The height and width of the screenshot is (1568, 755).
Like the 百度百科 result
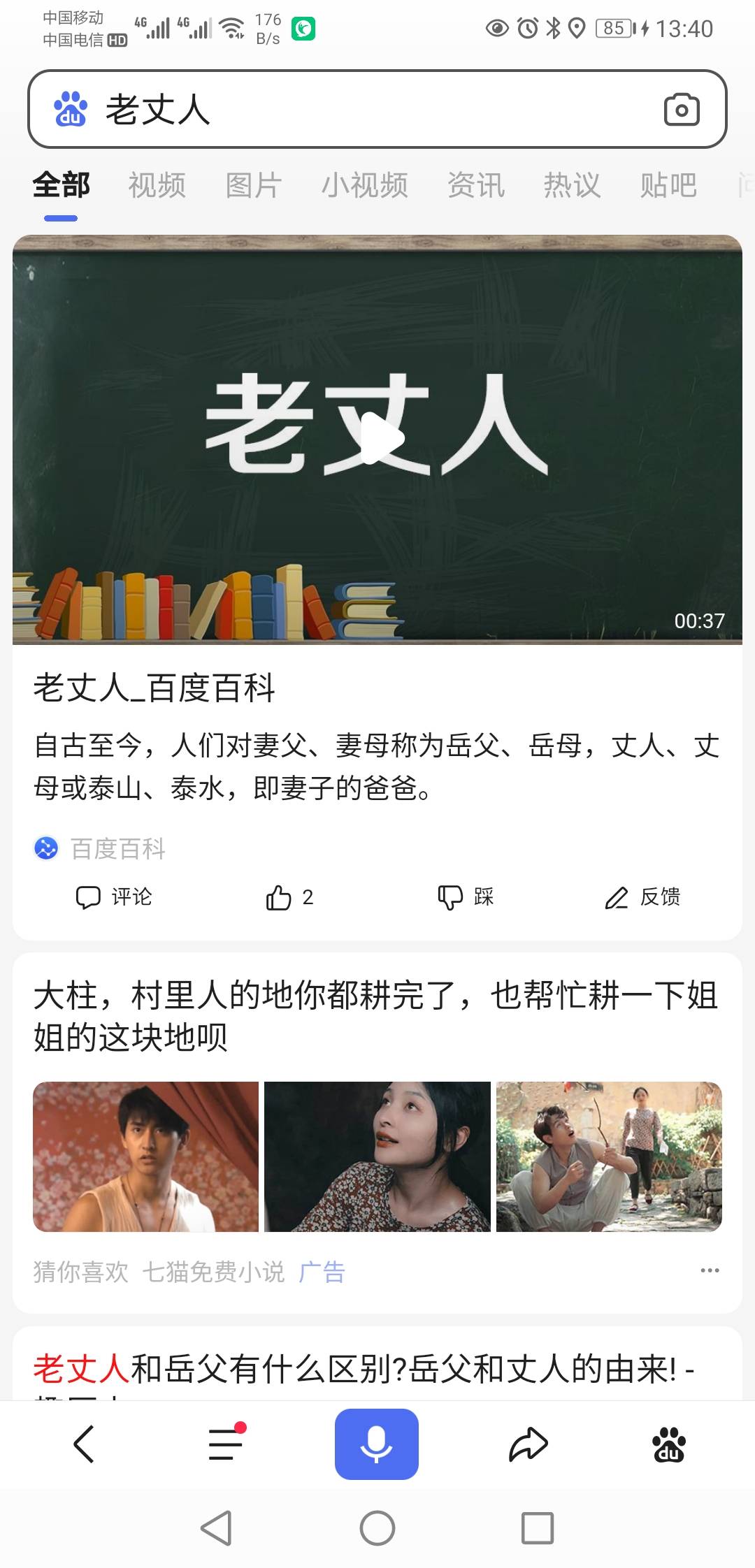click(289, 897)
